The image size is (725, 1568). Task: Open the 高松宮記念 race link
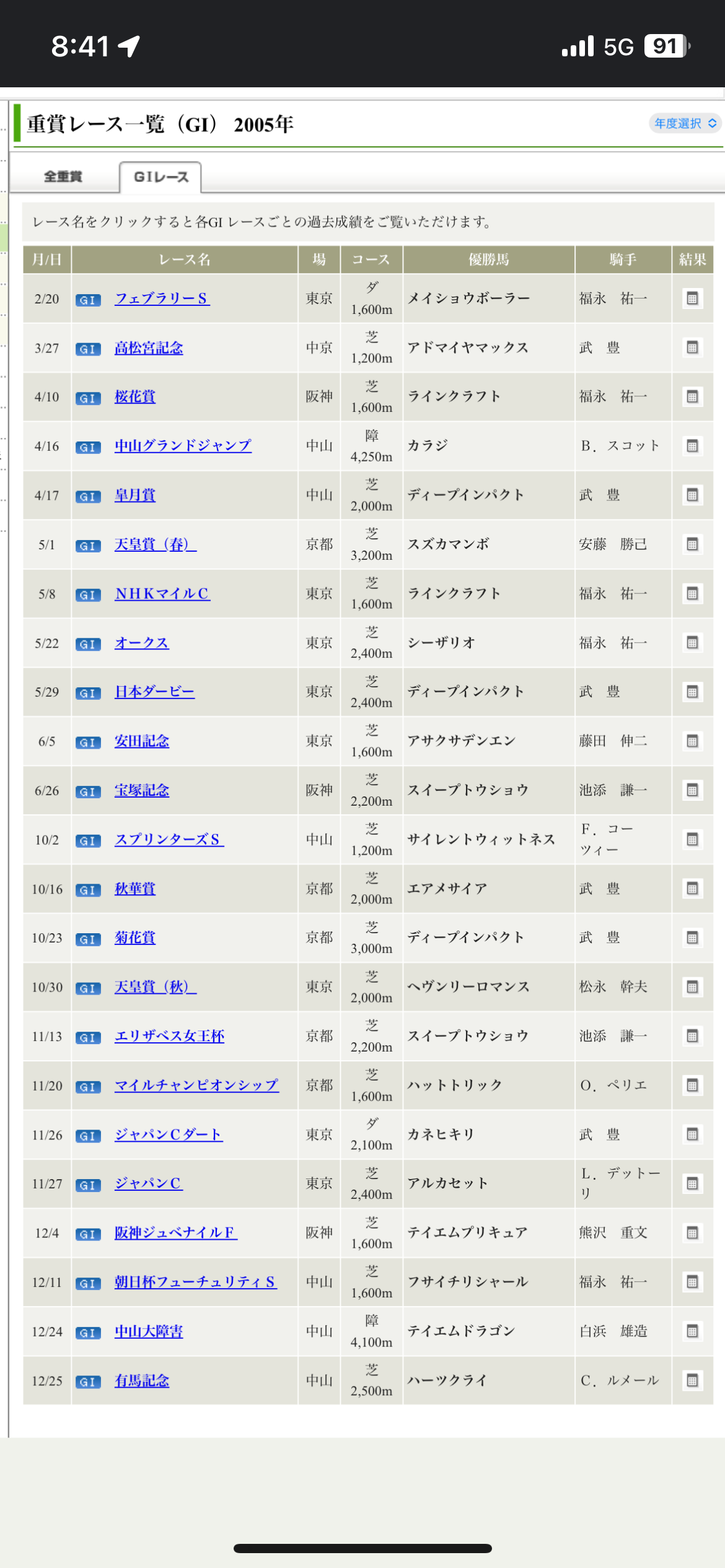click(x=149, y=348)
